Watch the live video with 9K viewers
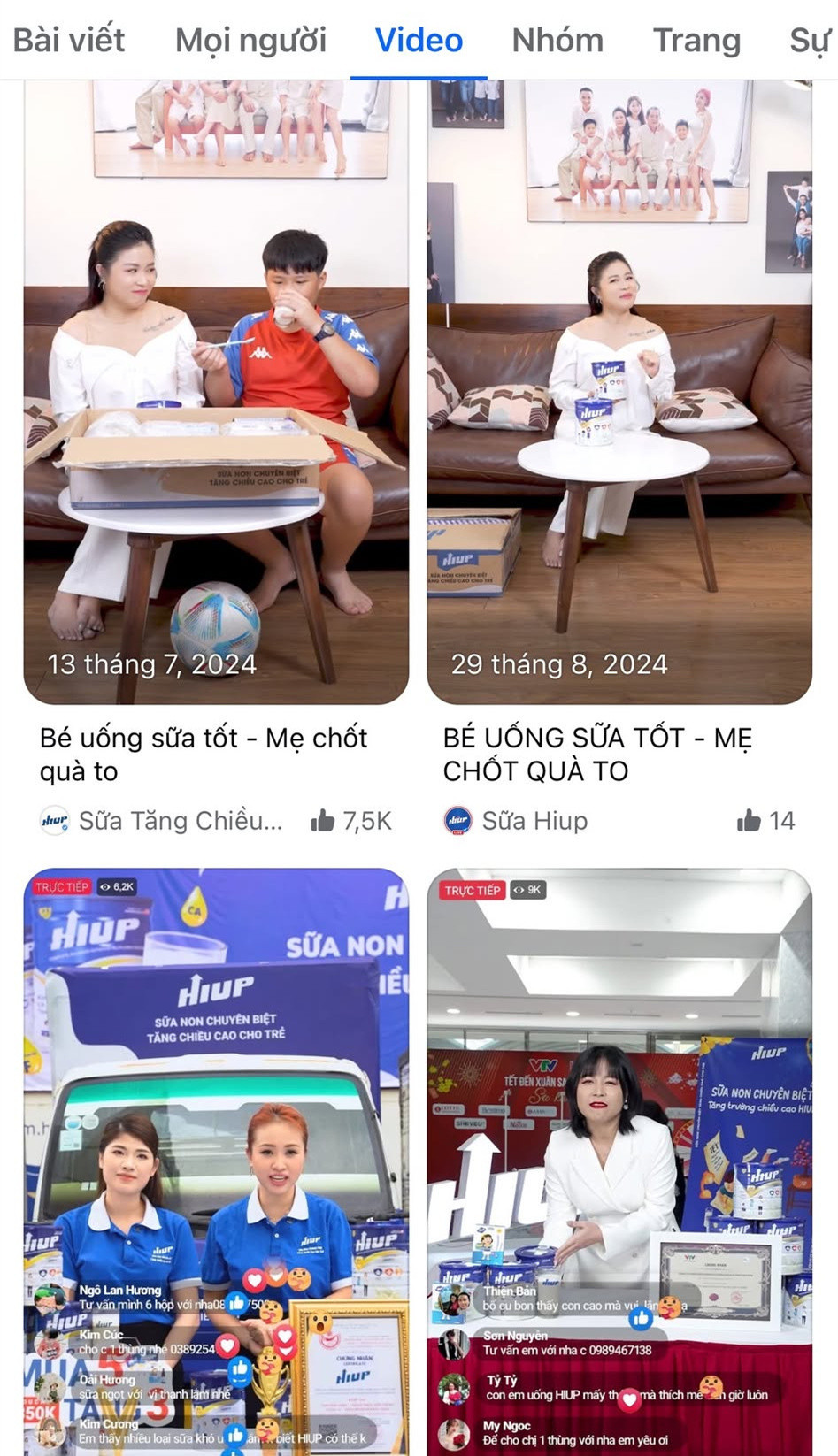The width and height of the screenshot is (838, 1456). [x=619, y=1159]
